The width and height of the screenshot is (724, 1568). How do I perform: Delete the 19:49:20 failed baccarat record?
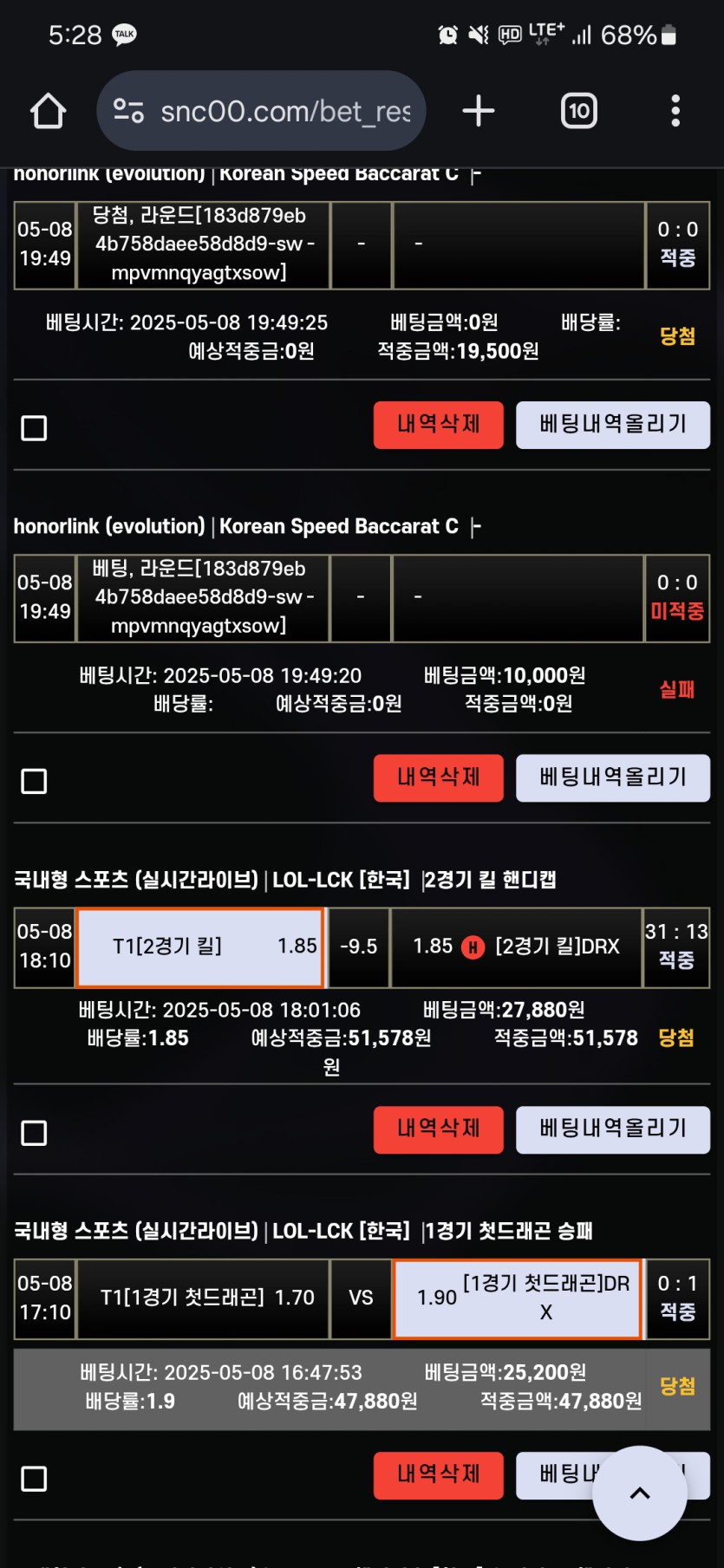[x=438, y=777]
